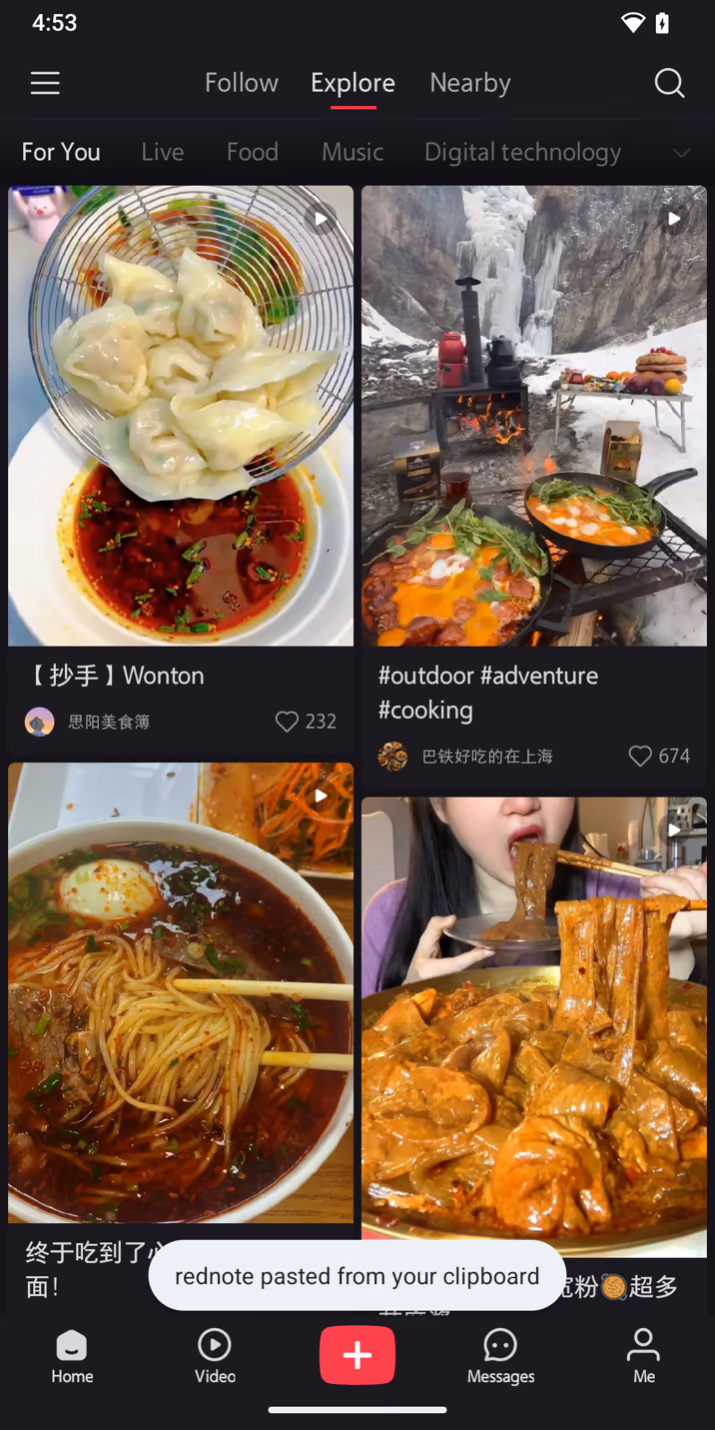Like the outdoor adventure cooking post

tap(640, 756)
